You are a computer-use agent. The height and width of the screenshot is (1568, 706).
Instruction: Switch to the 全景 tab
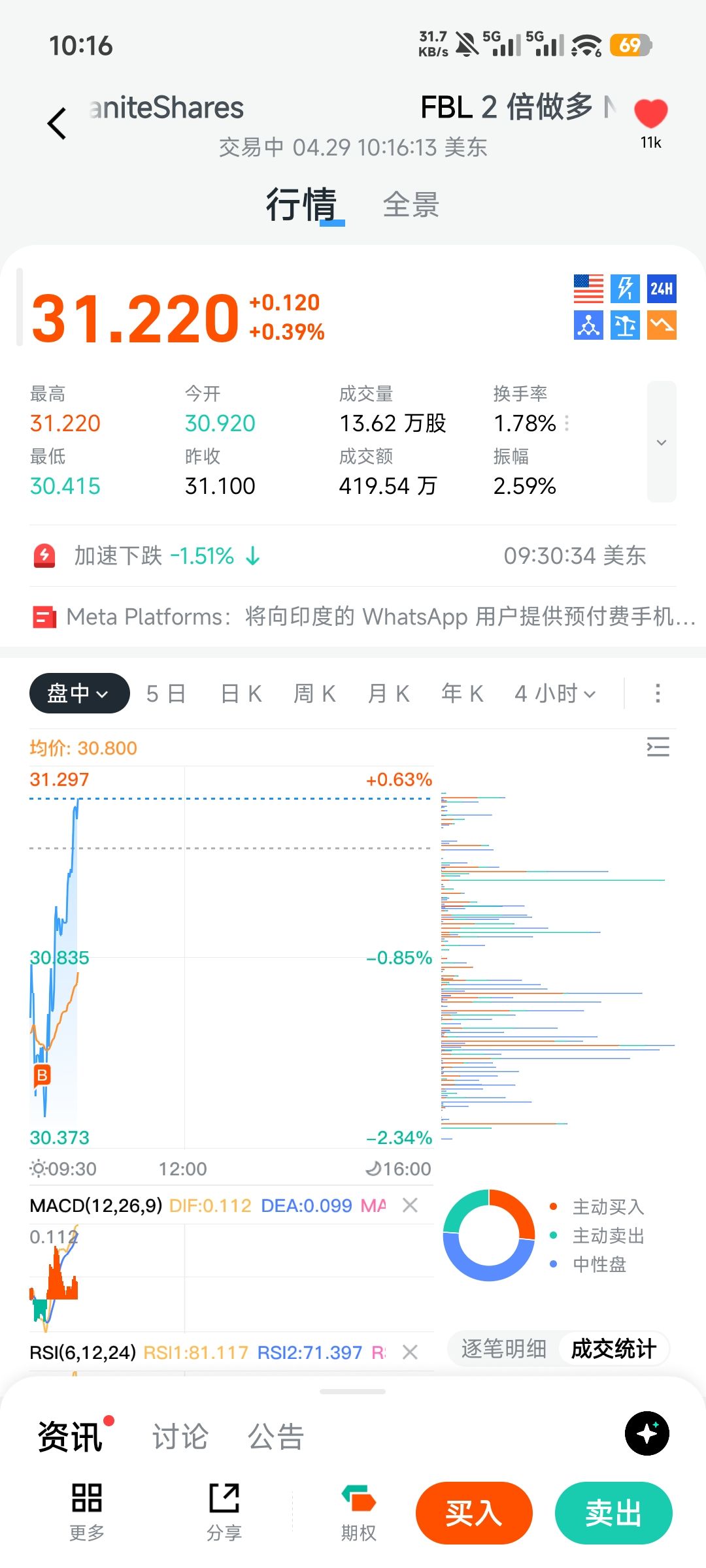coord(411,204)
